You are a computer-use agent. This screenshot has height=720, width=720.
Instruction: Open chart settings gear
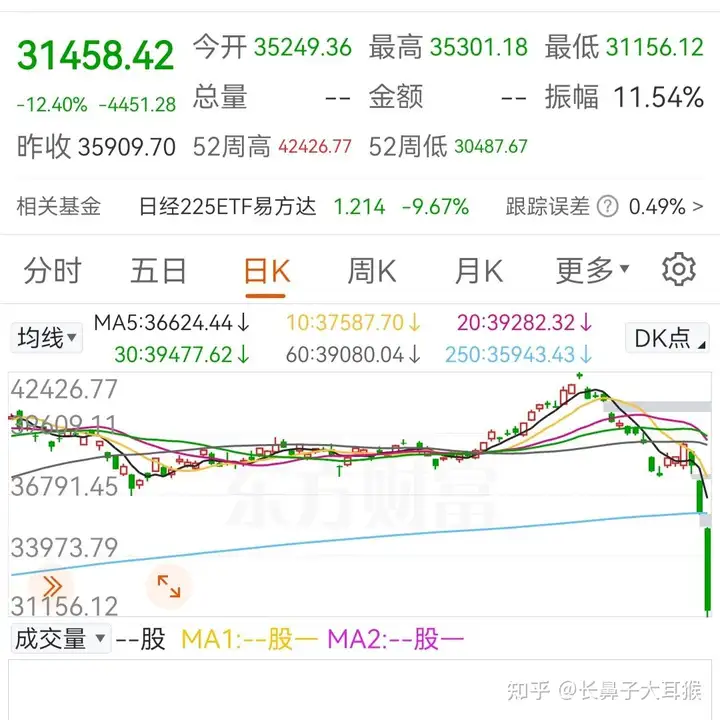[679, 269]
